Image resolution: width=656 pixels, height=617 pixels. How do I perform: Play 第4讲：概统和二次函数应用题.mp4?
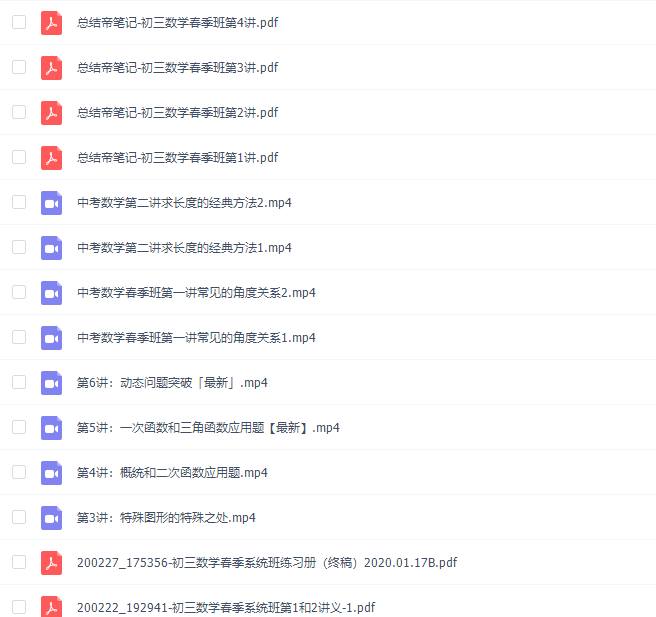click(x=172, y=472)
